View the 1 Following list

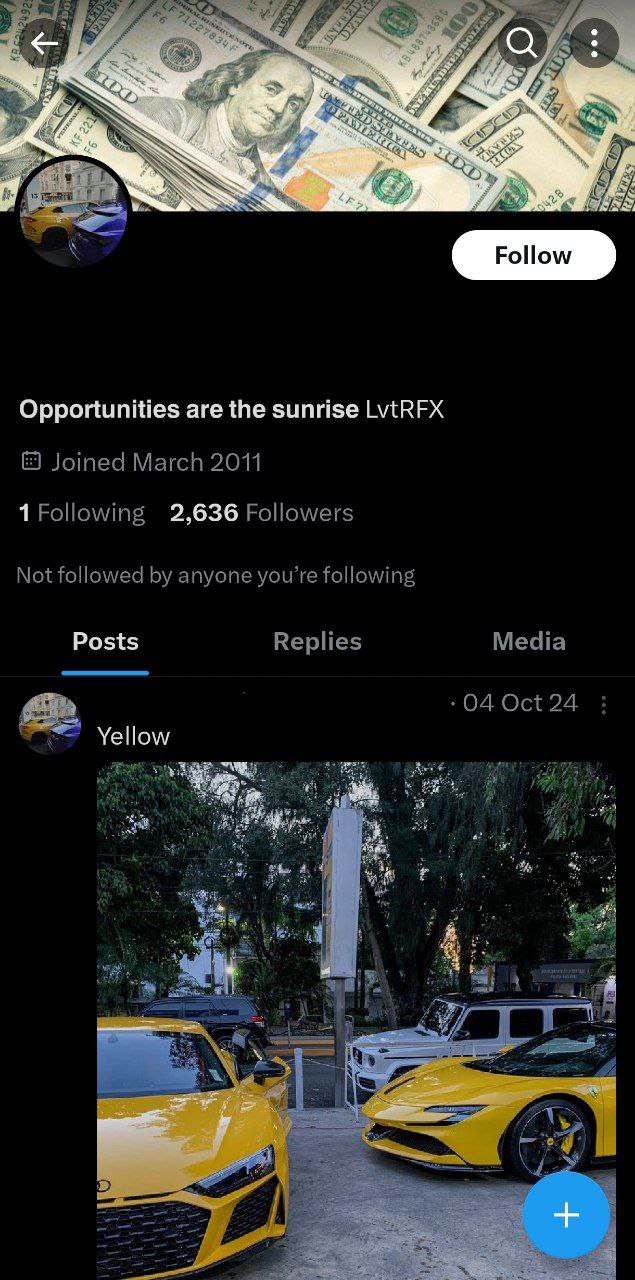click(x=82, y=513)
